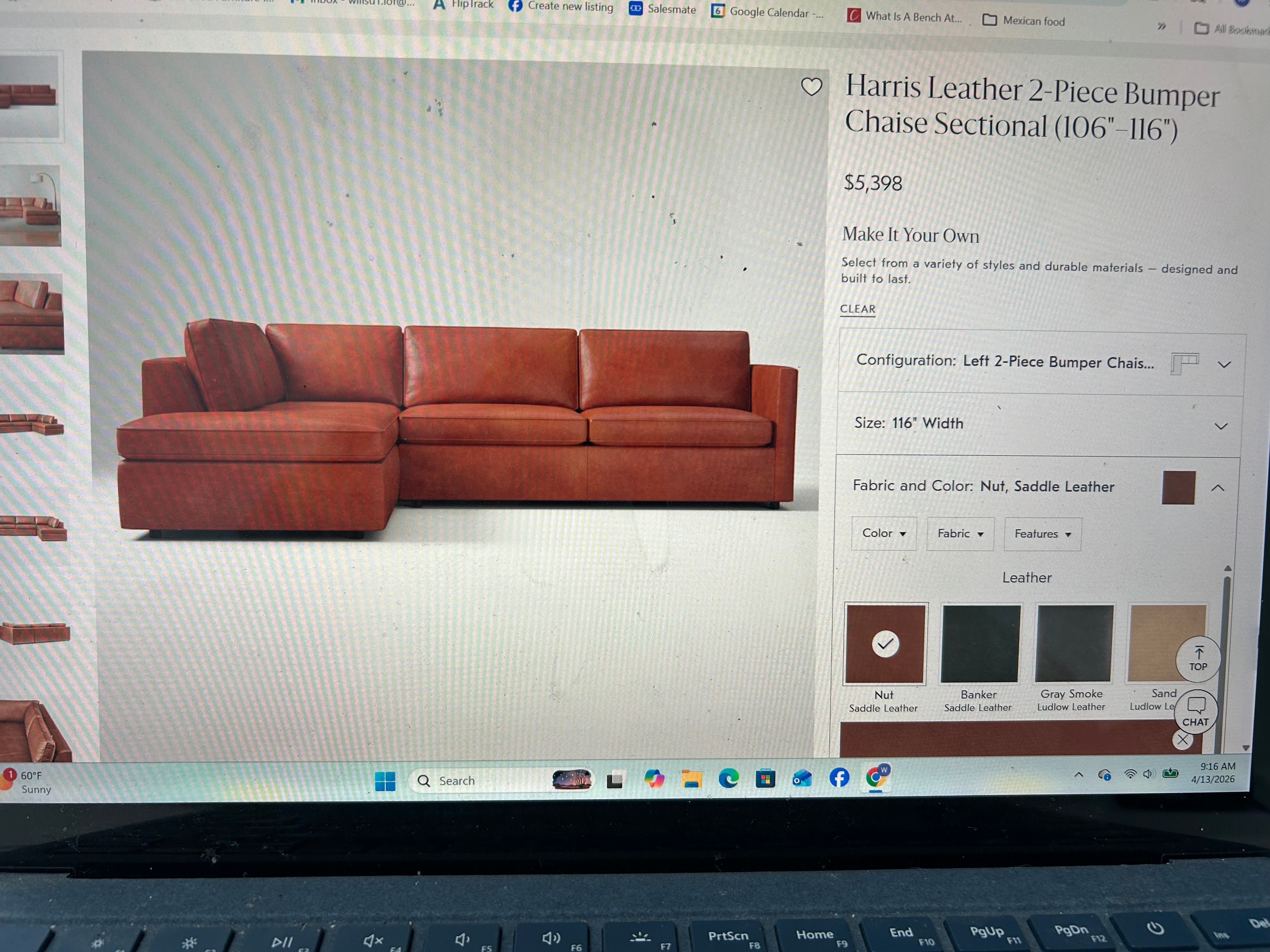The image size is (1270, 952).
Task: Open the Fabric filter dropdown
Action: pos(960,534)
